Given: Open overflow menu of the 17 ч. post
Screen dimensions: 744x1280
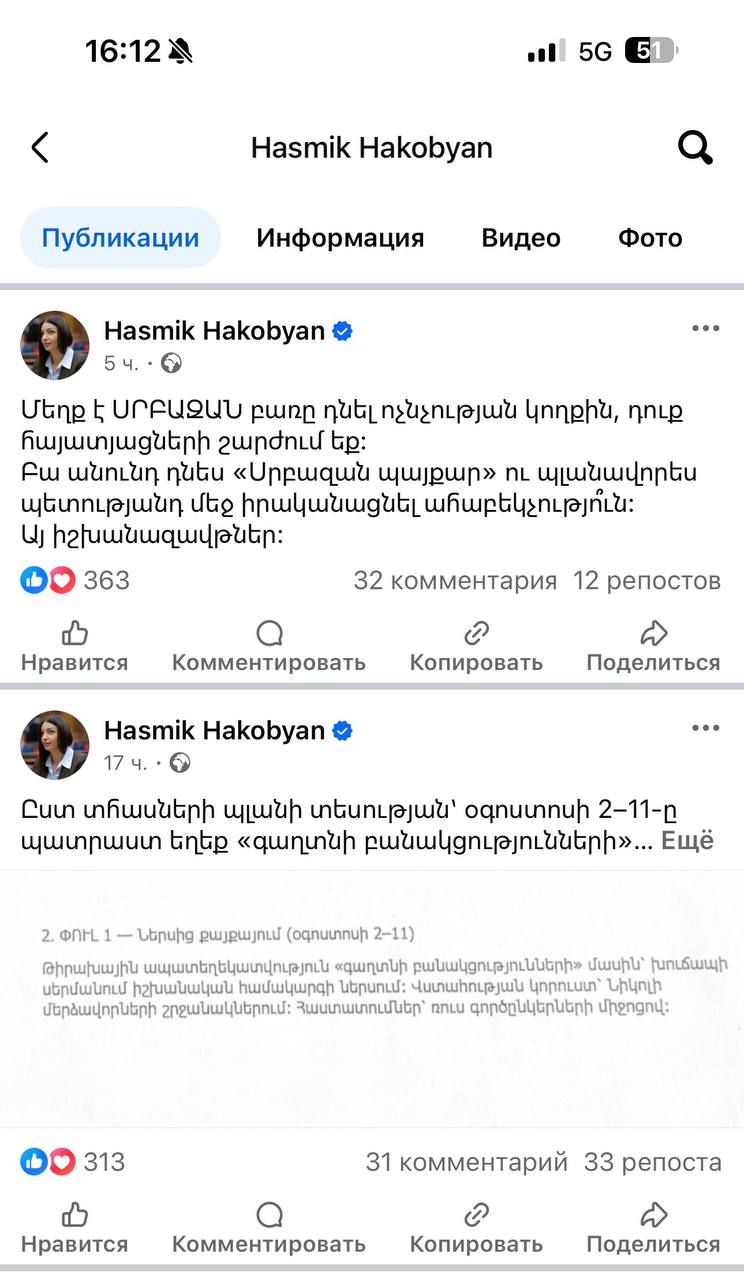Looking at the screenshot, I should coord(705,729).
